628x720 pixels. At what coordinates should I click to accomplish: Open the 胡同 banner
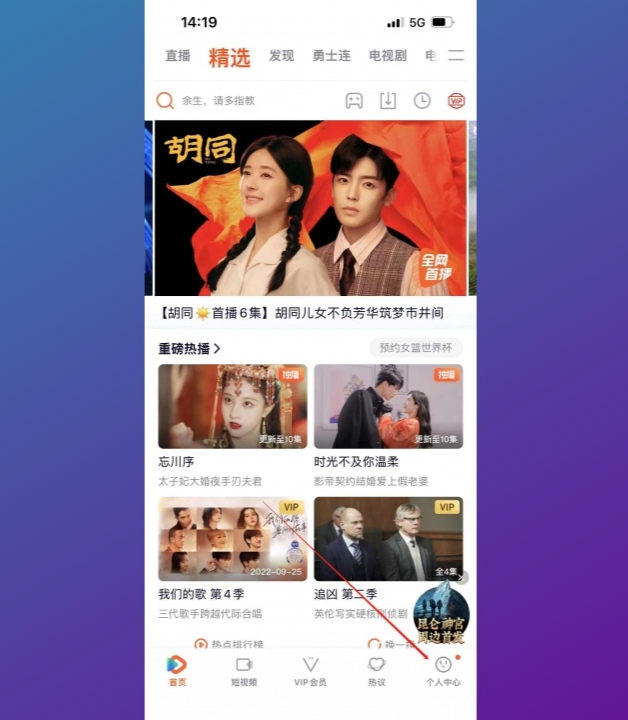pyautogui.click(x=305, y=208)
